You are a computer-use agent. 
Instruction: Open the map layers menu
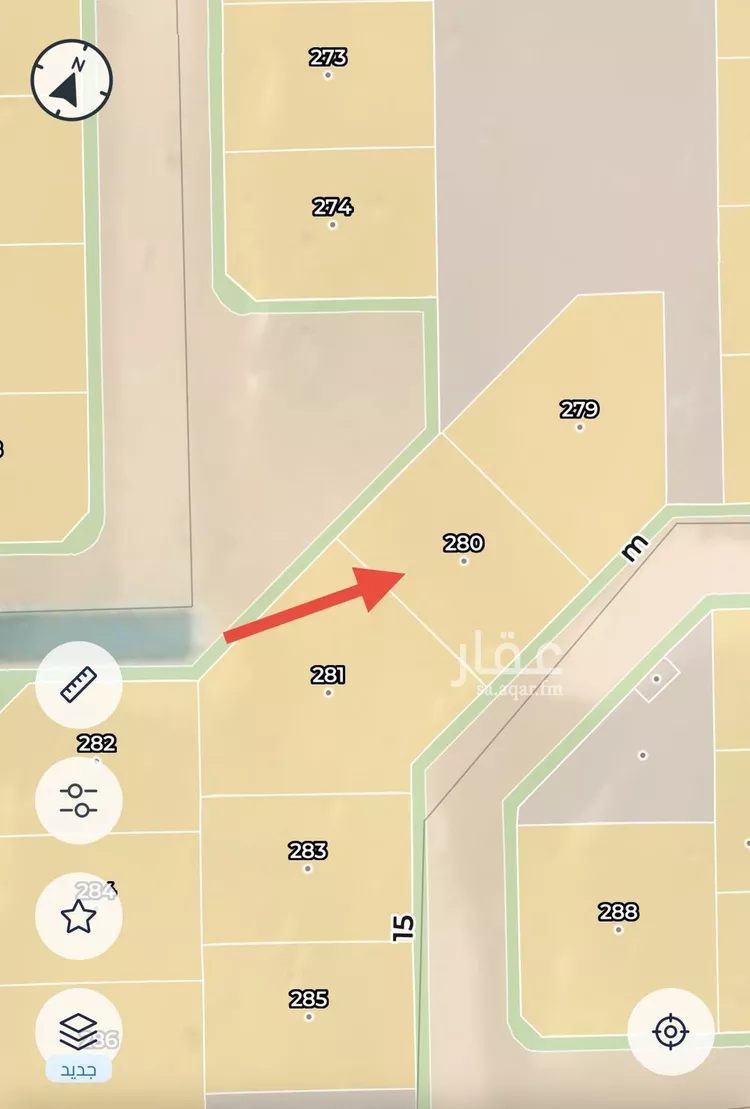pyautogui.click(x=78, y=1030)
